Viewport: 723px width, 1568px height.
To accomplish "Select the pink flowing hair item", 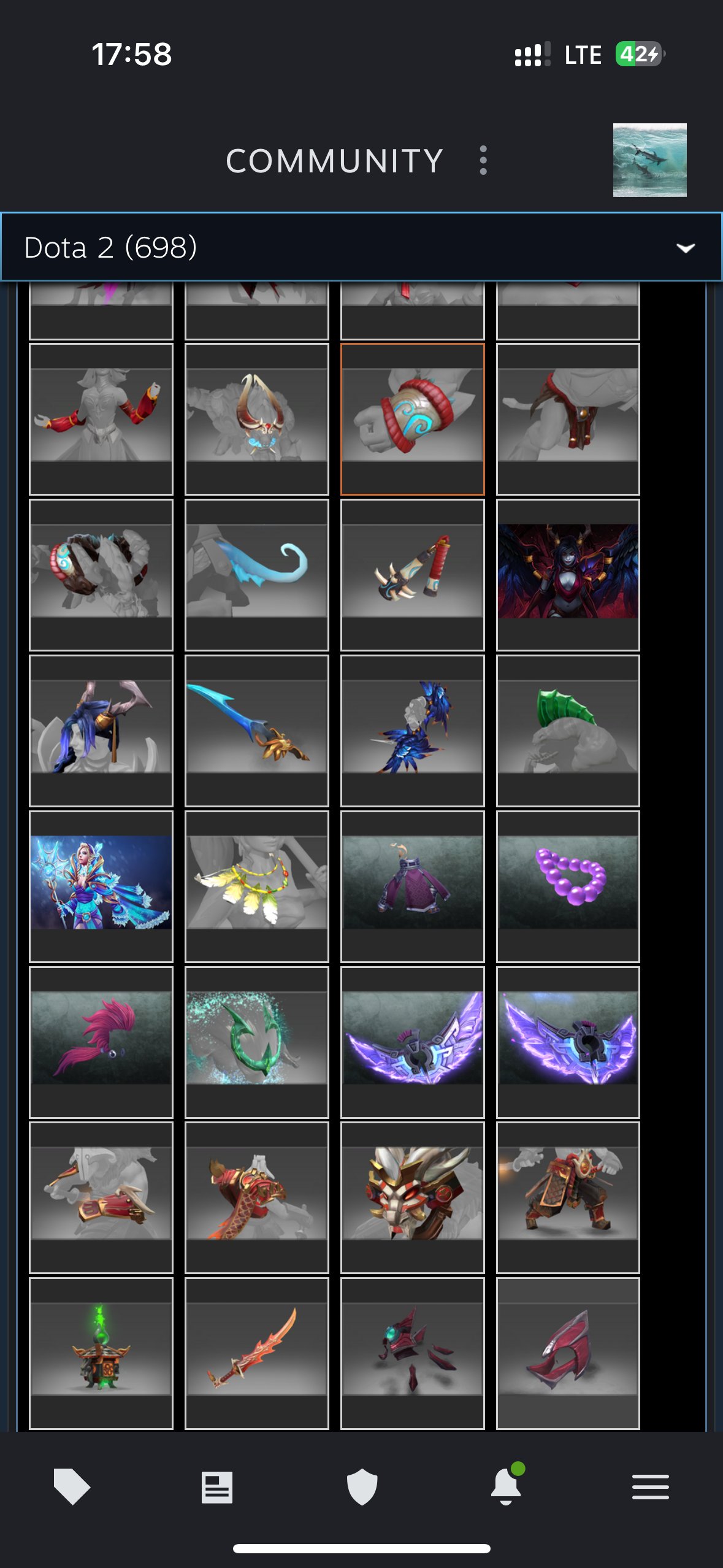I will pos(101,1042).
